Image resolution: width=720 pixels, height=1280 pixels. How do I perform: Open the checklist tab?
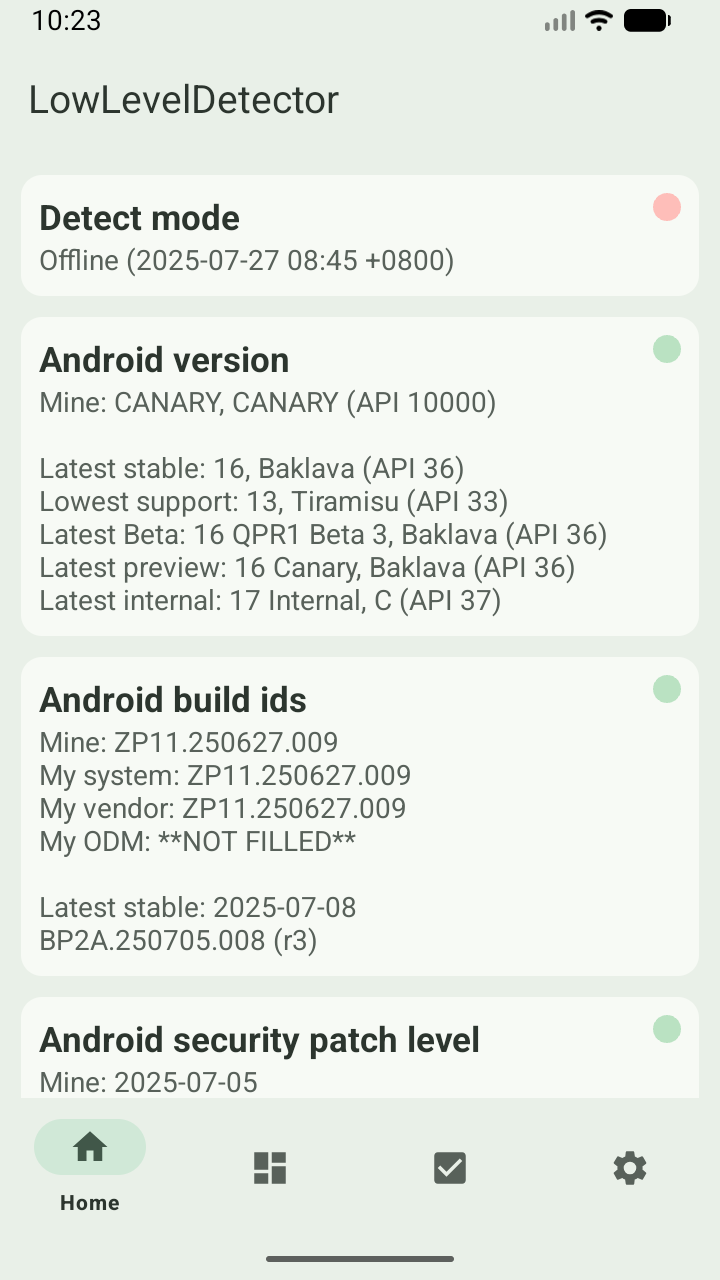(450, 1167)
